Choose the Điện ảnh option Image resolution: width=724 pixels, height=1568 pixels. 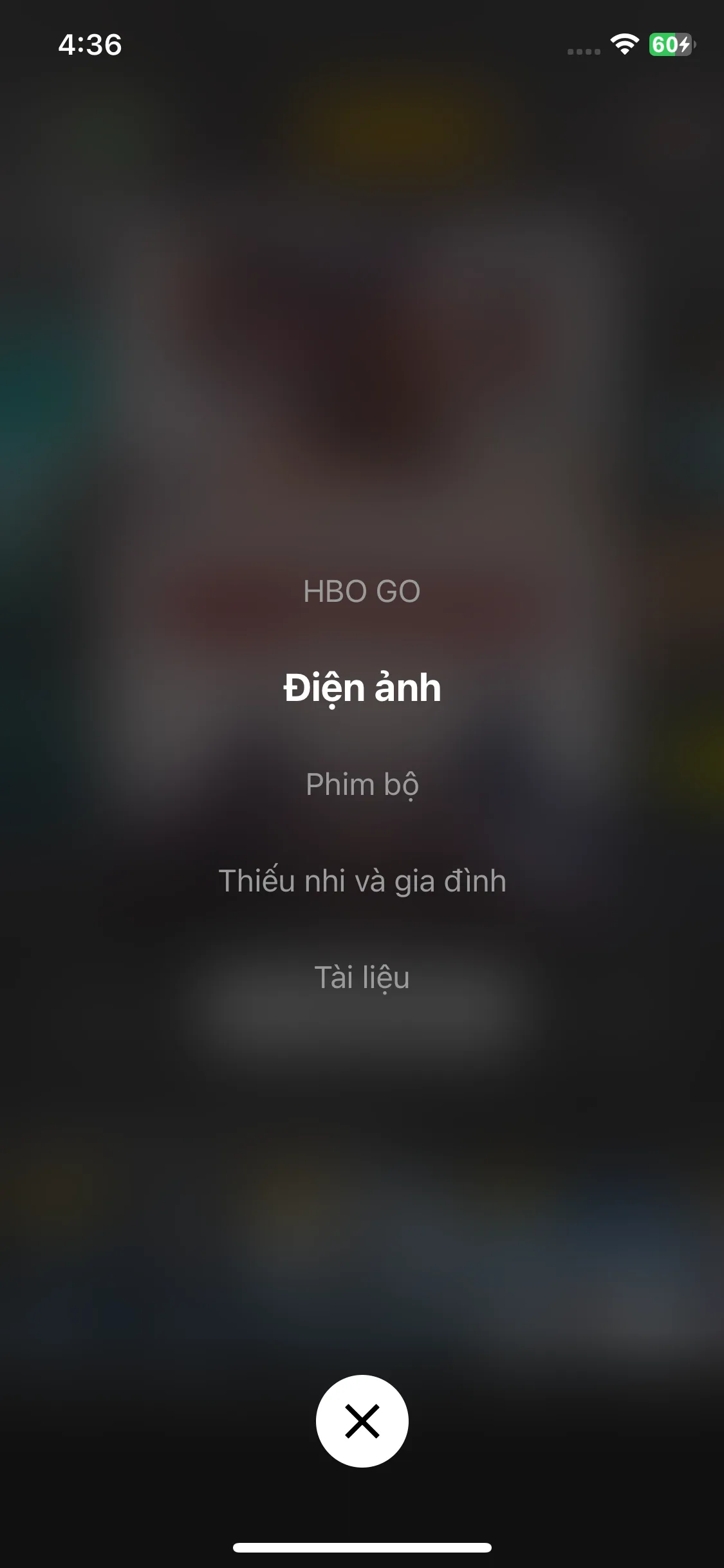[362, 688]
